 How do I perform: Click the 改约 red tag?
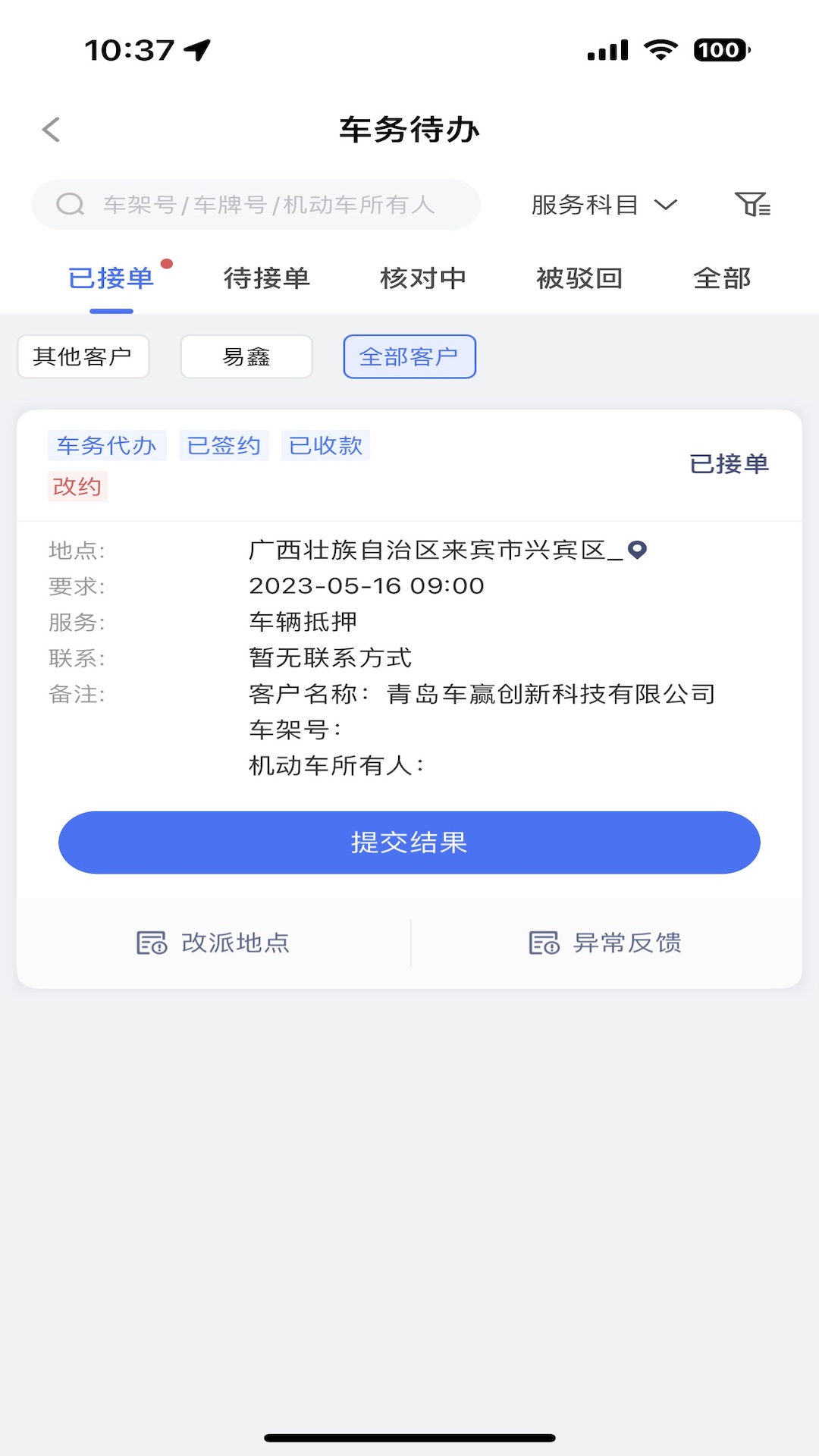pyautogui.click(x=78, y=488)
